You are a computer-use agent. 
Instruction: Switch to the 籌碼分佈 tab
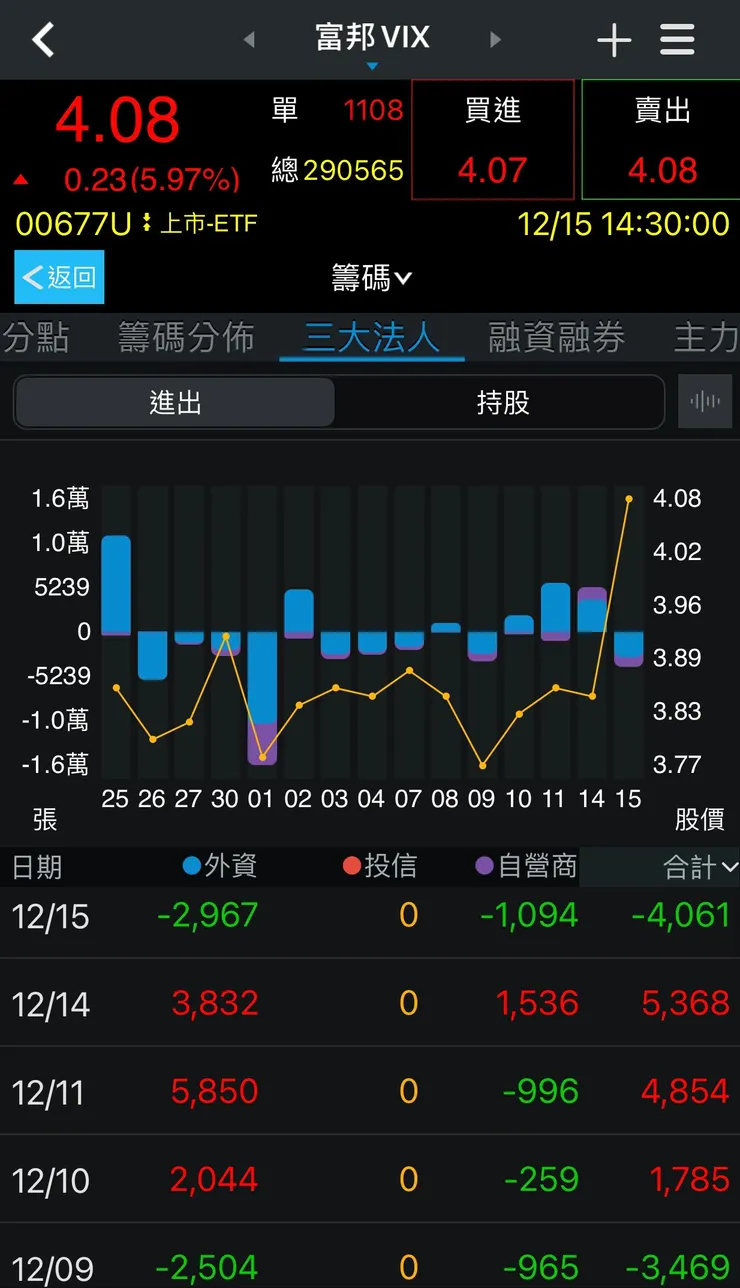point(185,338)
